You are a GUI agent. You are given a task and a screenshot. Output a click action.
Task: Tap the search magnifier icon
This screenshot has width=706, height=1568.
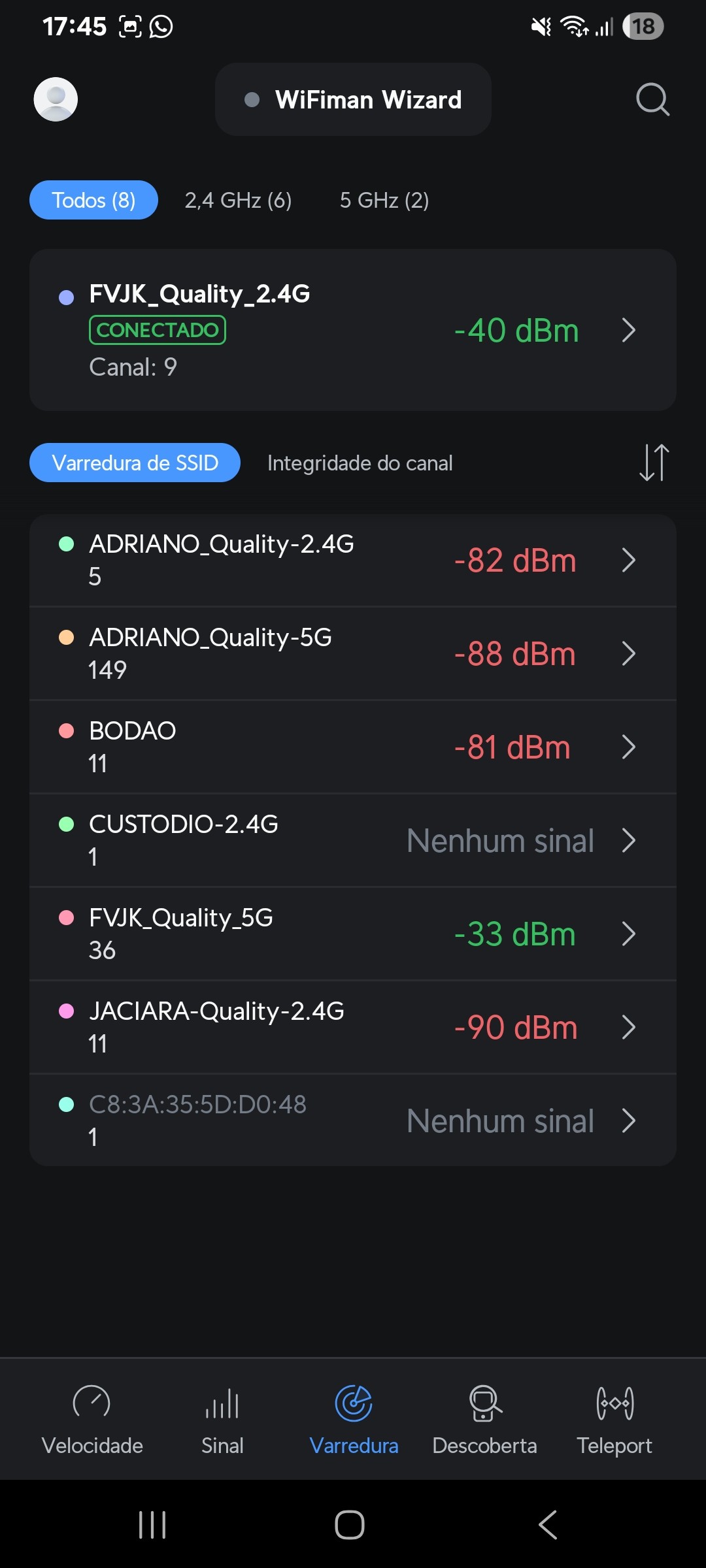click(x=652, y=99)
